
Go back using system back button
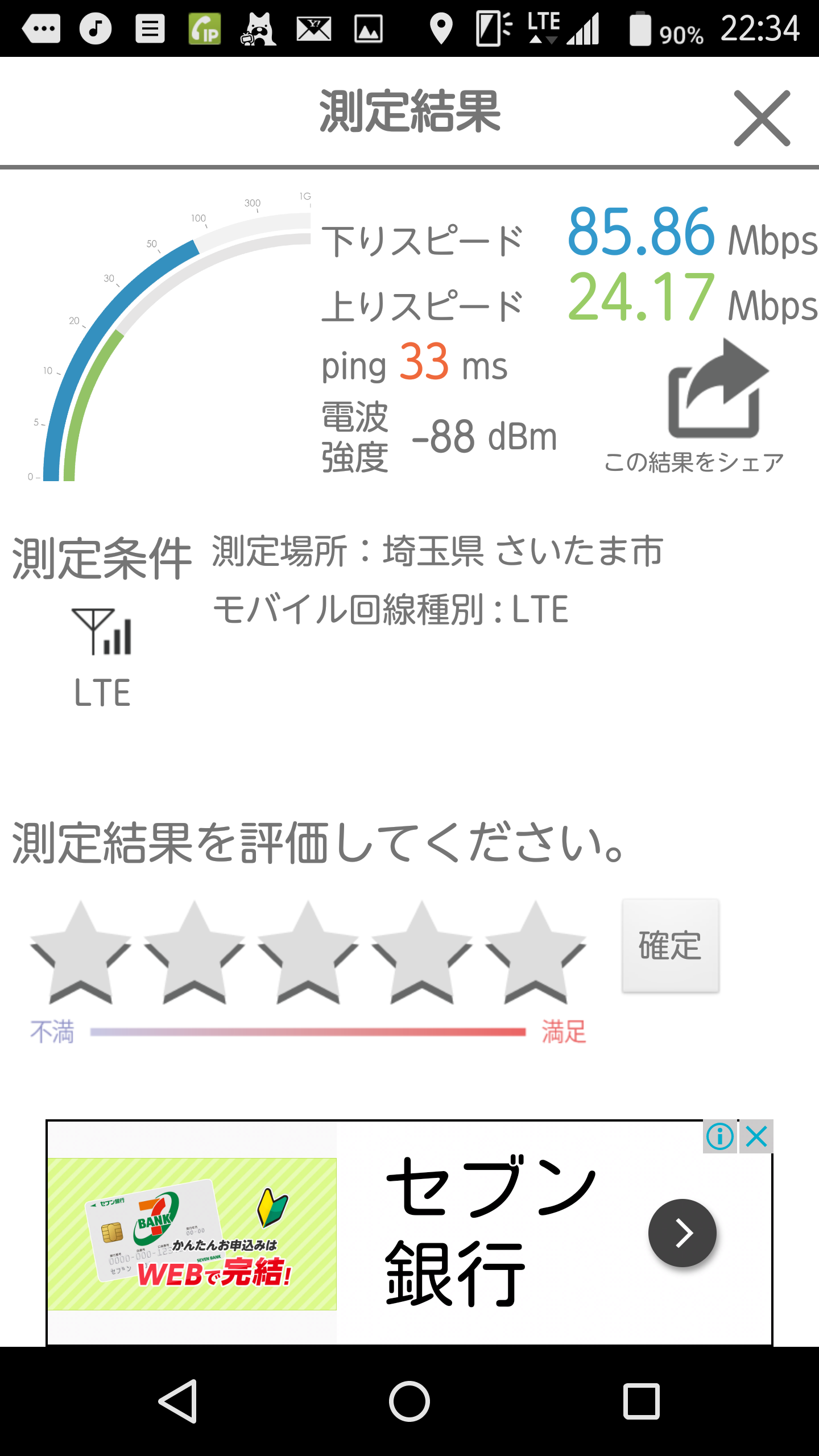point(178,1401)
